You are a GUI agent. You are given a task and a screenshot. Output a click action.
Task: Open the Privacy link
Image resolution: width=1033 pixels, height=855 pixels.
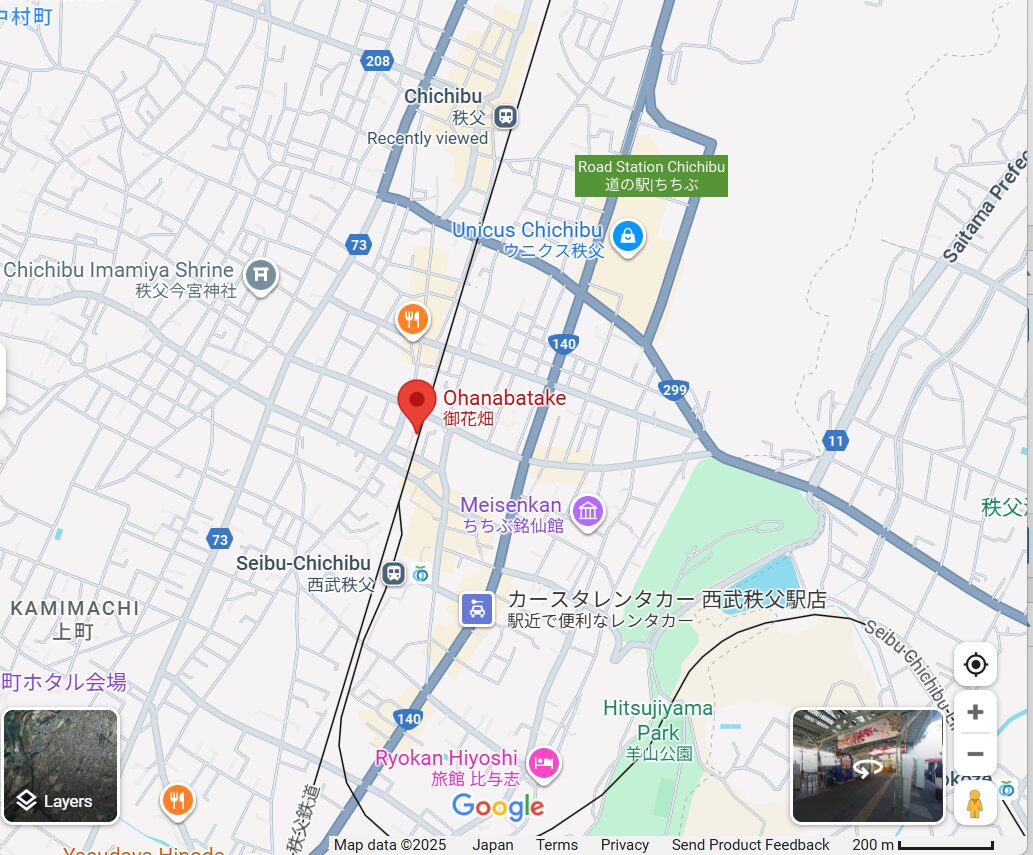[x=625, y=845]
